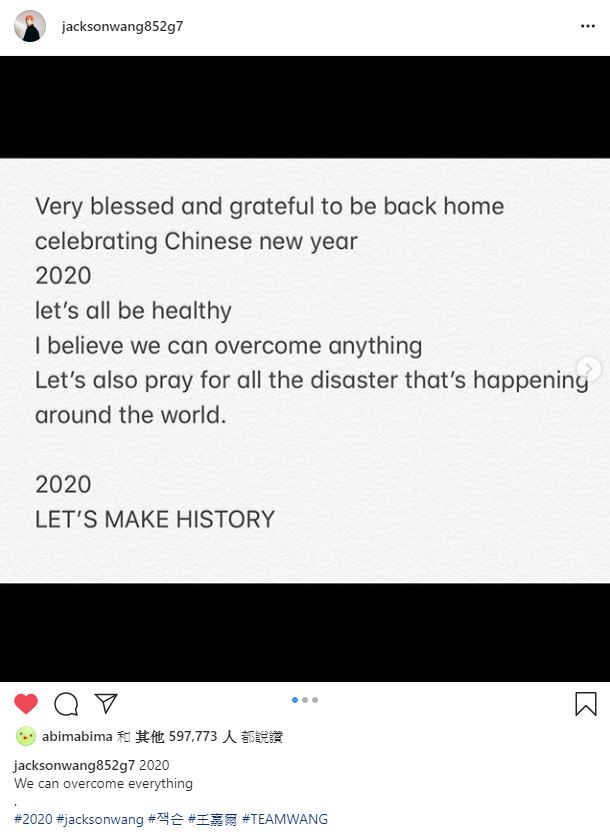This screenshot has width=610, height=835.
Task: Go to the next image in carousel
Action: [589, 369]
